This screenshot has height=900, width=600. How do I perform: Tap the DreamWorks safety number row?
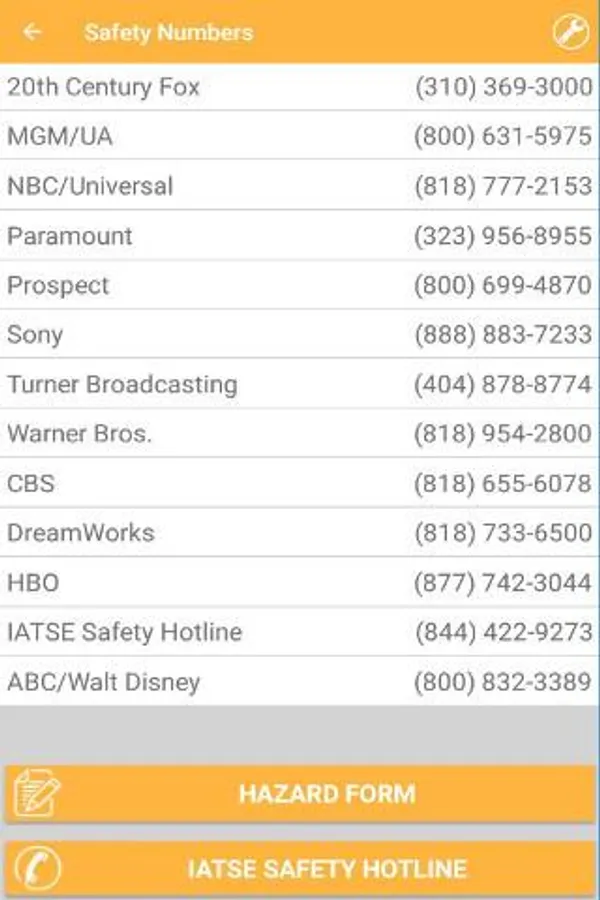pos(300,532)
